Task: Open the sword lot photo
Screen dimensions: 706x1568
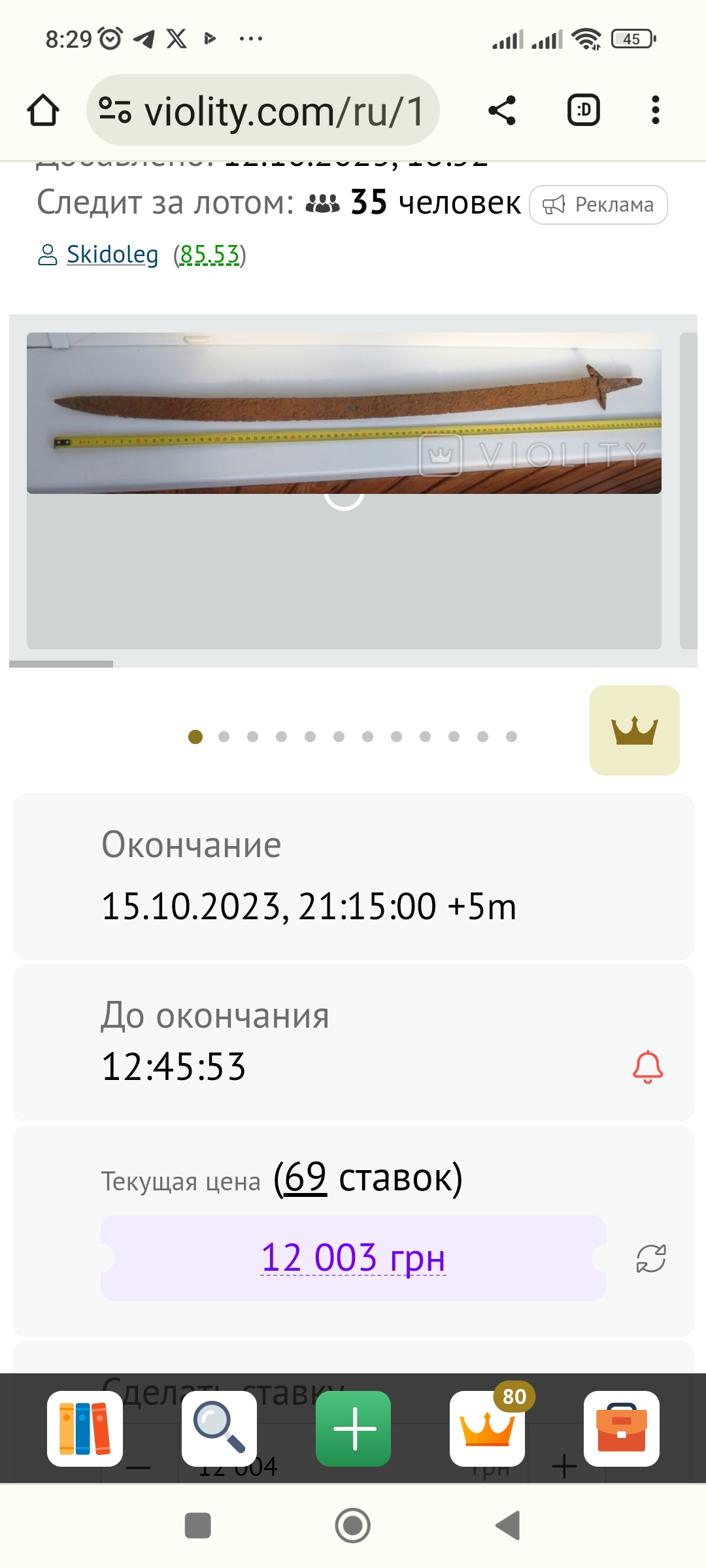Action: [344, 413]
